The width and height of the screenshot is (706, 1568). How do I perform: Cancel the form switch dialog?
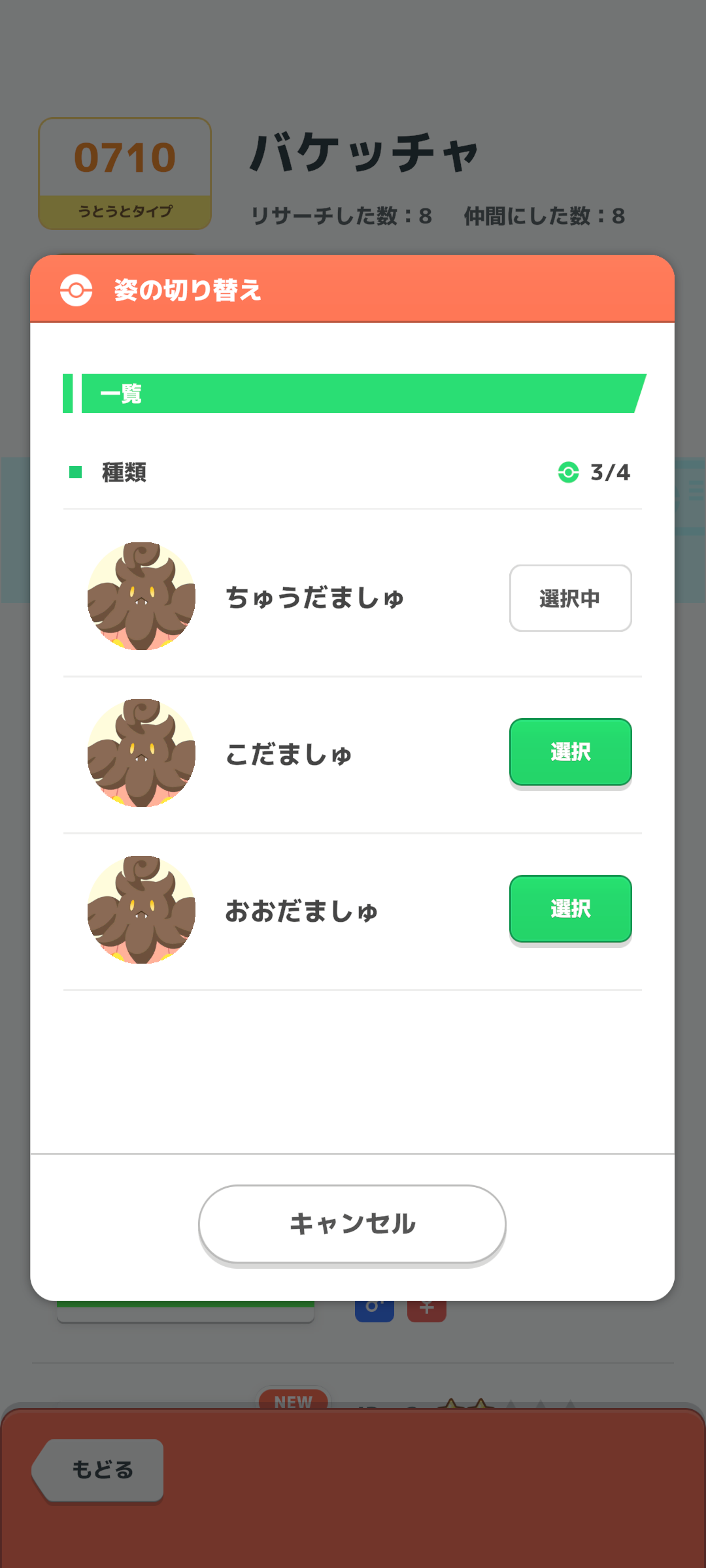tap(352, 1224)
